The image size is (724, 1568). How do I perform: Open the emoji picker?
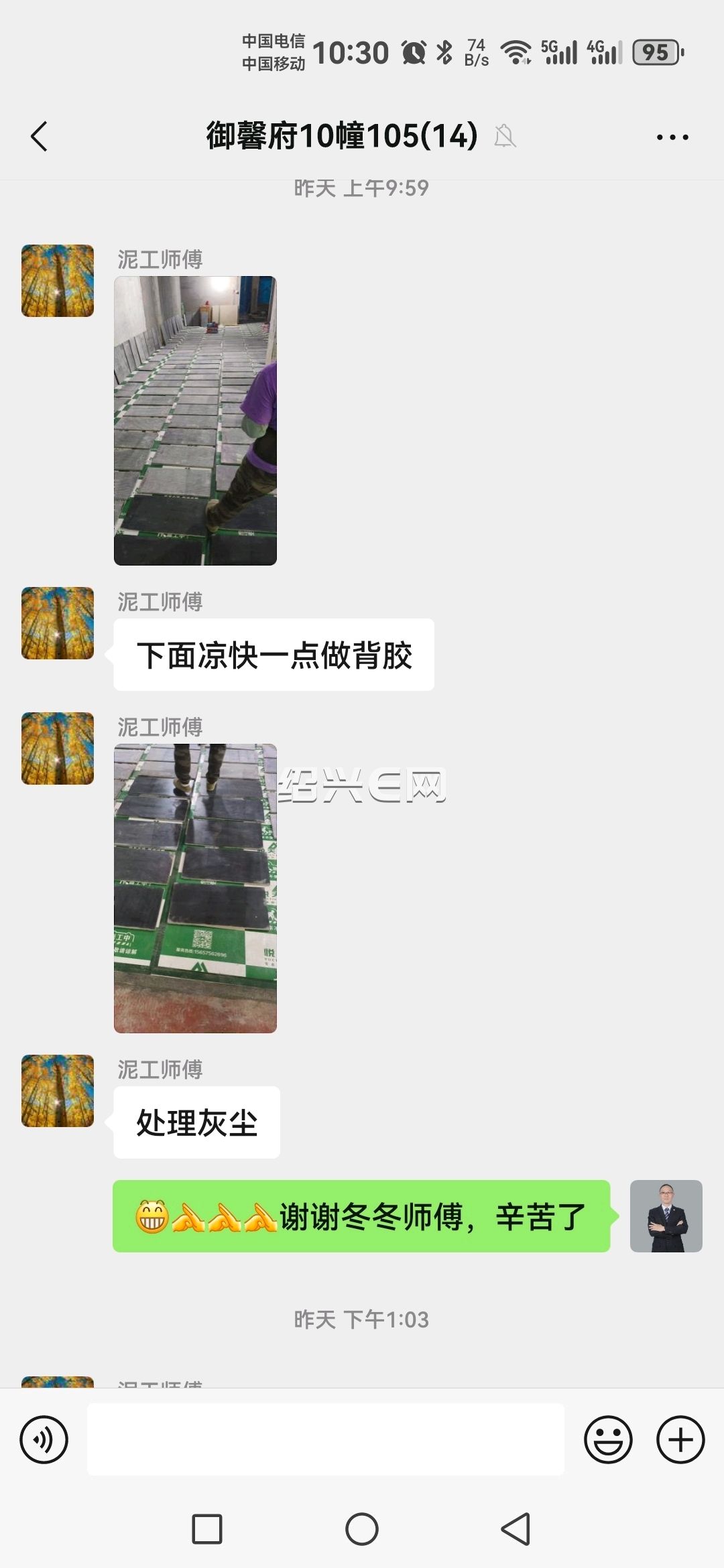[x=608, y=1439]
